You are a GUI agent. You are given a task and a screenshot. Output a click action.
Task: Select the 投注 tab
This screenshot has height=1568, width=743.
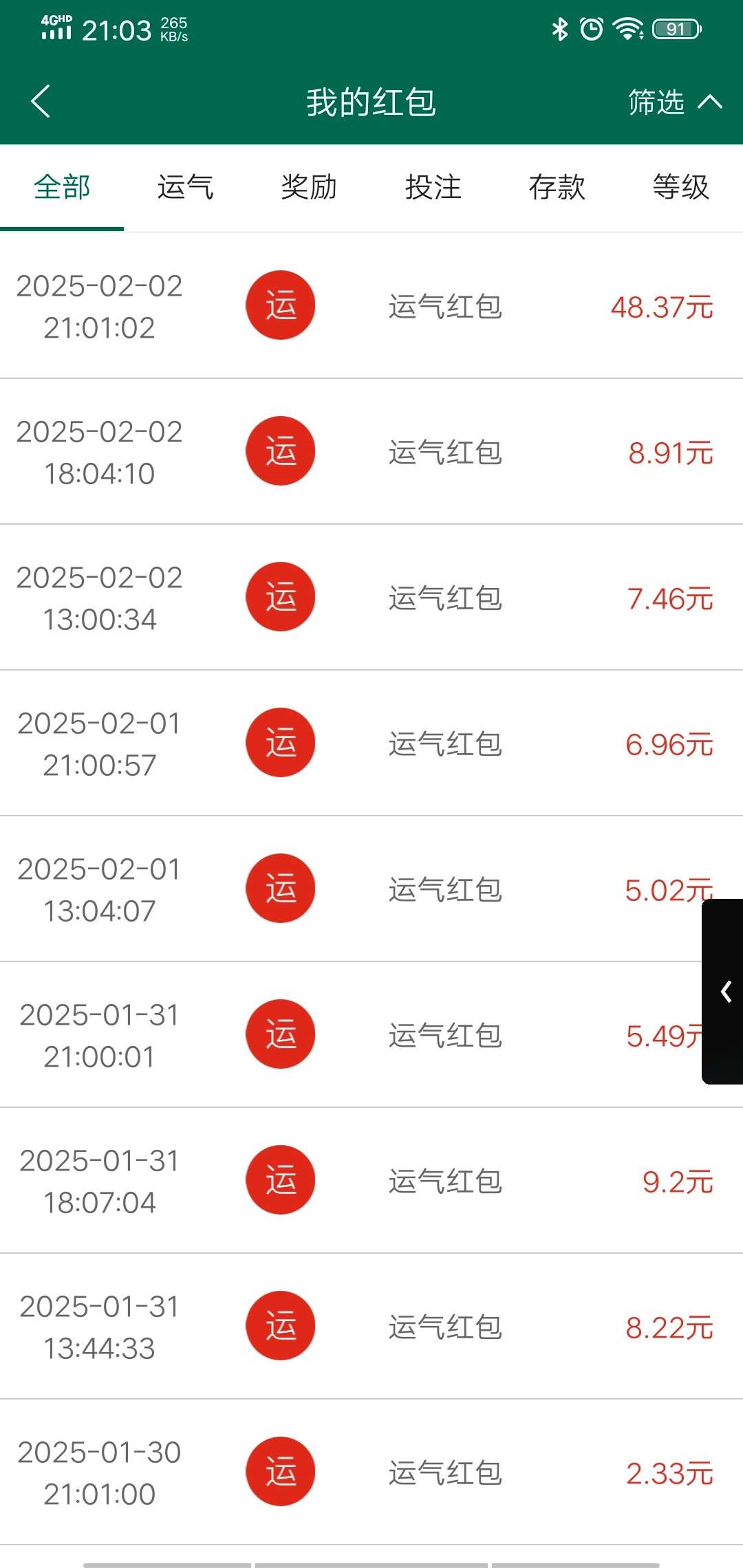433,187
